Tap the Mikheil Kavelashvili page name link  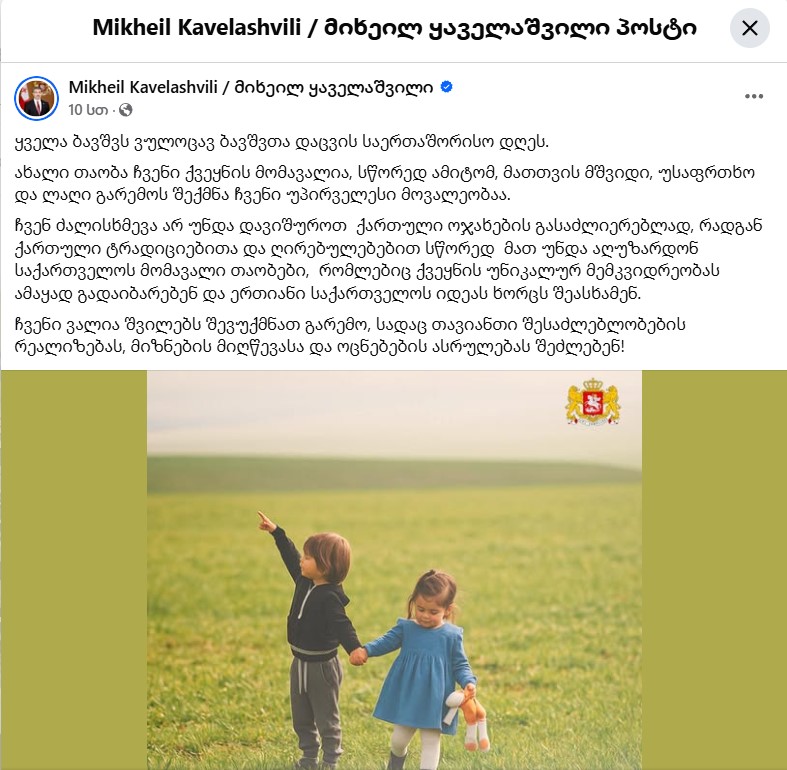[252, 88]
